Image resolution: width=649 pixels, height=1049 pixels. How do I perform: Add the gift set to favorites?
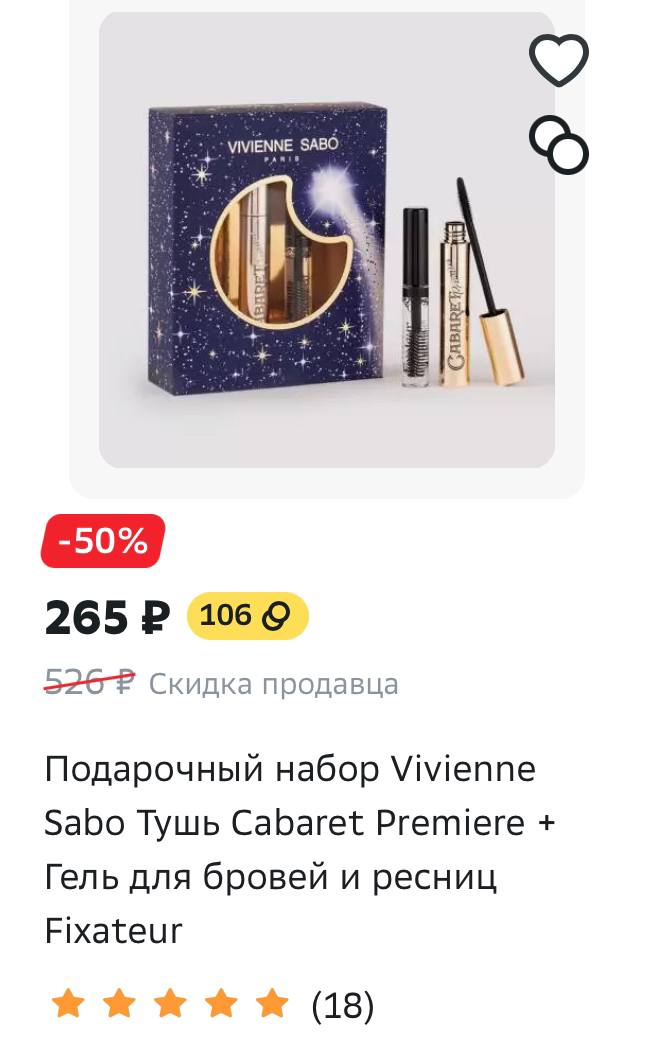(x=559, y=60)
